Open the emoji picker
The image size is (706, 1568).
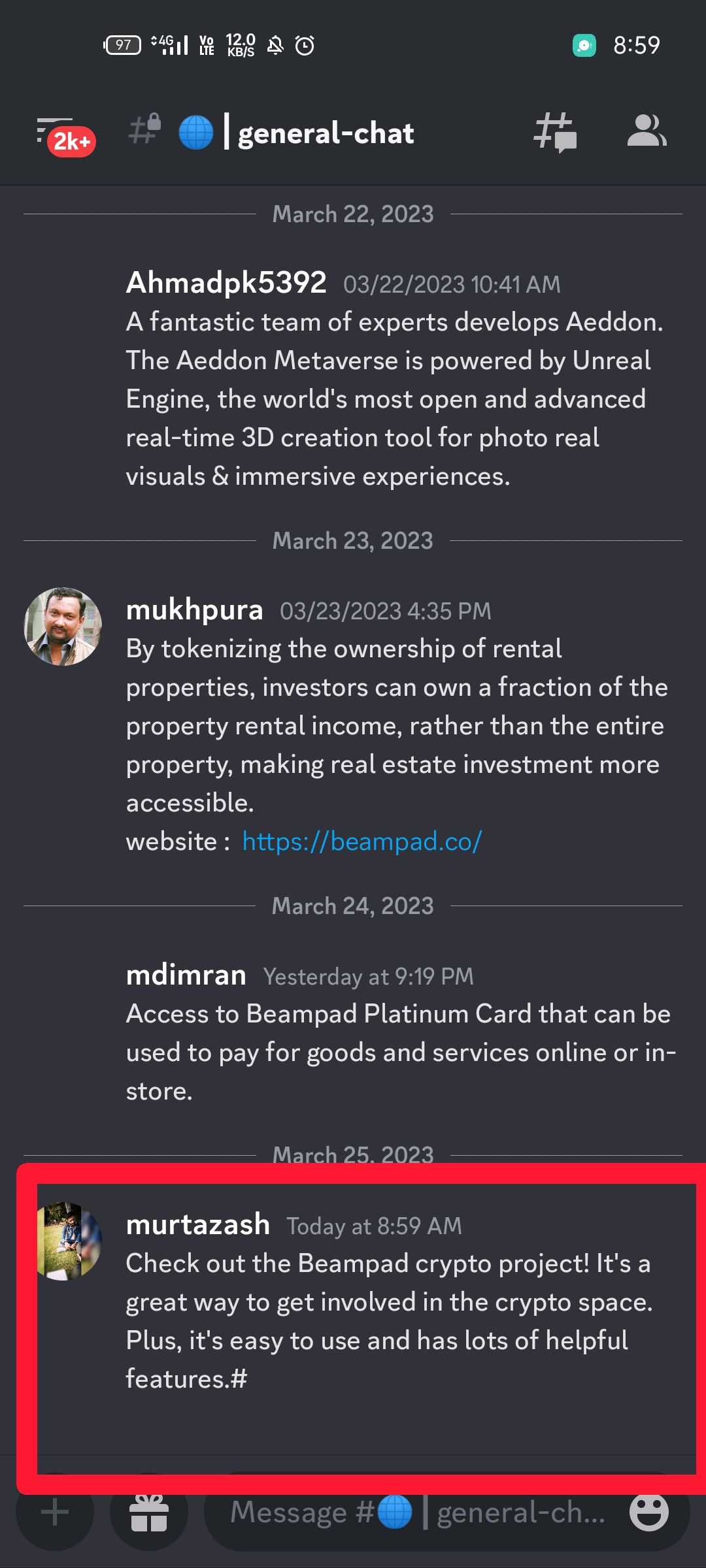648,1512
